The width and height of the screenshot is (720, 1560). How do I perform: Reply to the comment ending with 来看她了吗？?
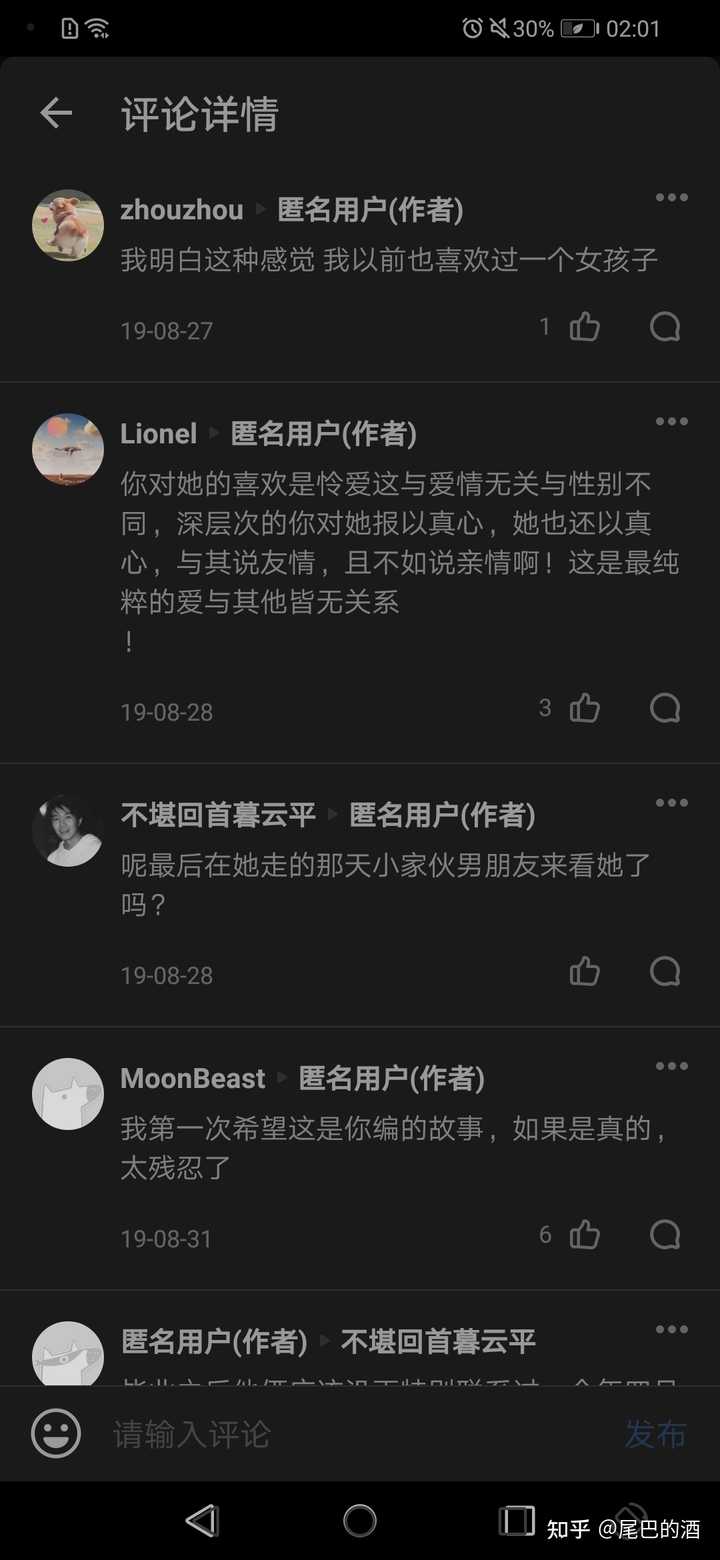[x=665, y=971]
